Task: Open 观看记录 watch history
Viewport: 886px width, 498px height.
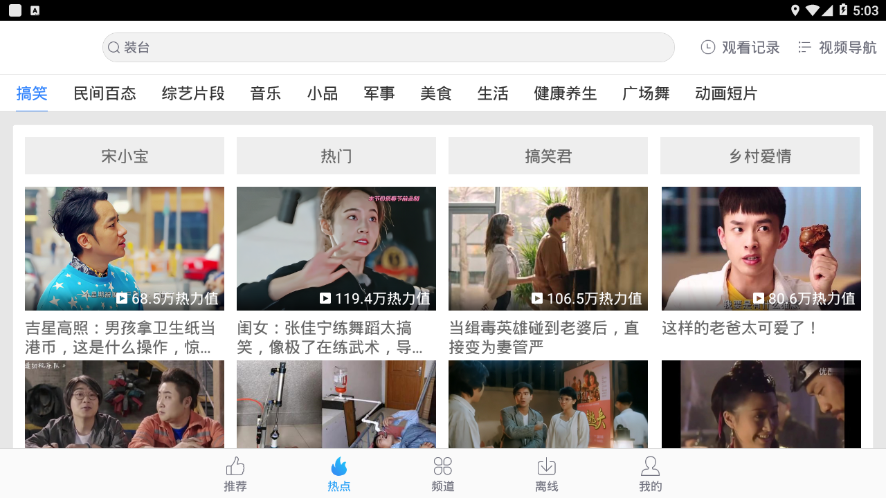Action: point(740,47)
